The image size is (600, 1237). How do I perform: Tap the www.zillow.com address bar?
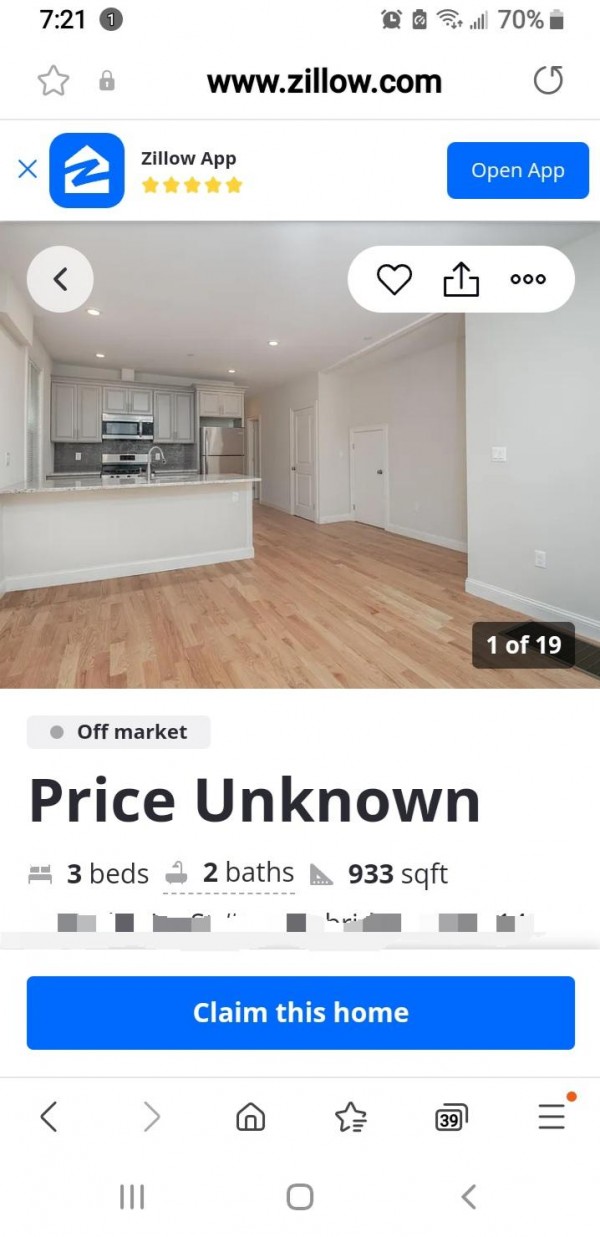click(x=323, y=81)
